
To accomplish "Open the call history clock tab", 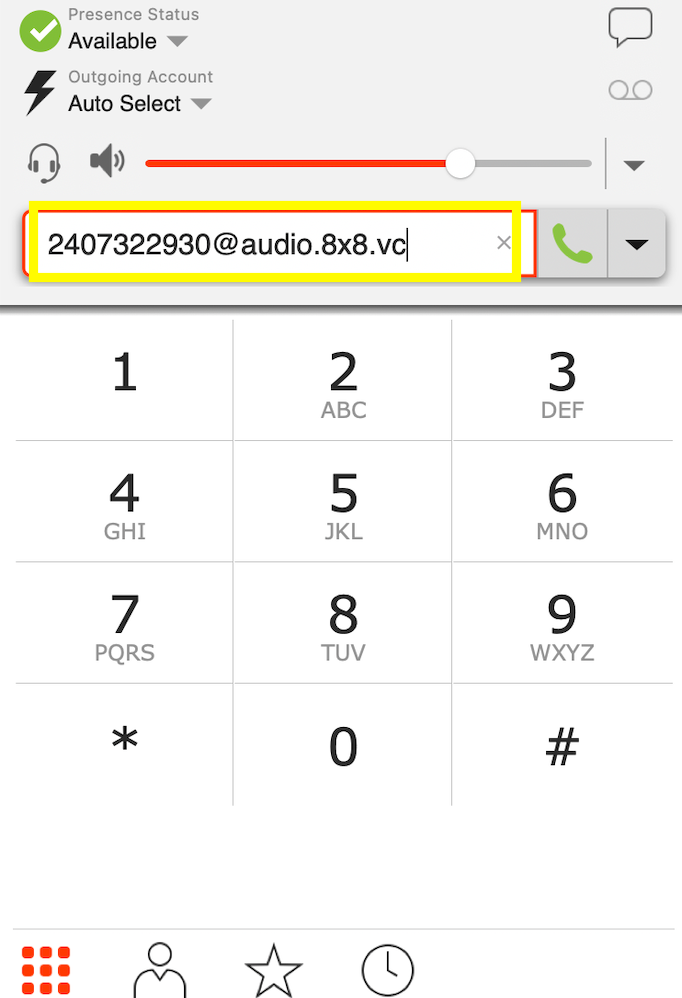I will (x=387, y=972).
